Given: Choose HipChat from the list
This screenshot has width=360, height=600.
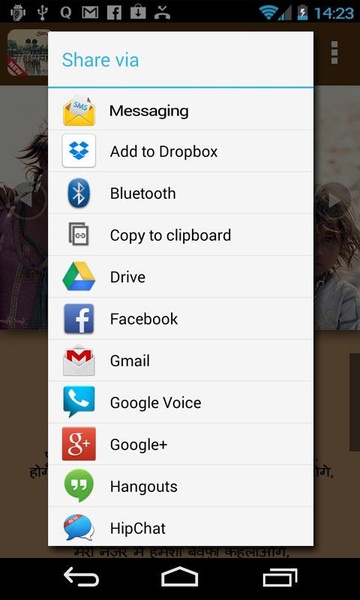Looking at the screenshot, I should coord(181,527).
